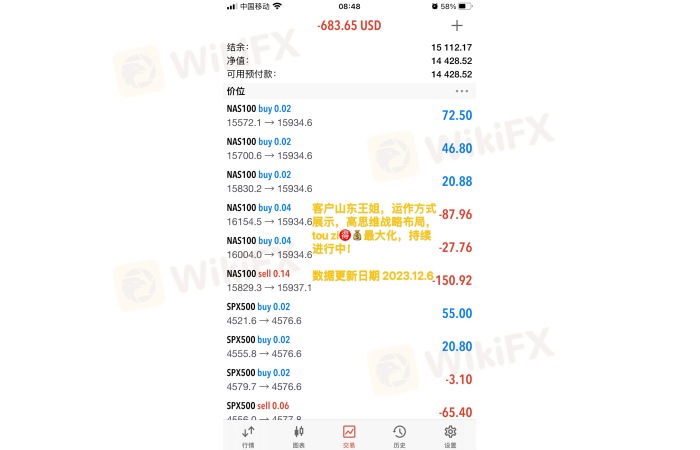
Task: Open the 图表 chart tab
Action: pos(298,435)
